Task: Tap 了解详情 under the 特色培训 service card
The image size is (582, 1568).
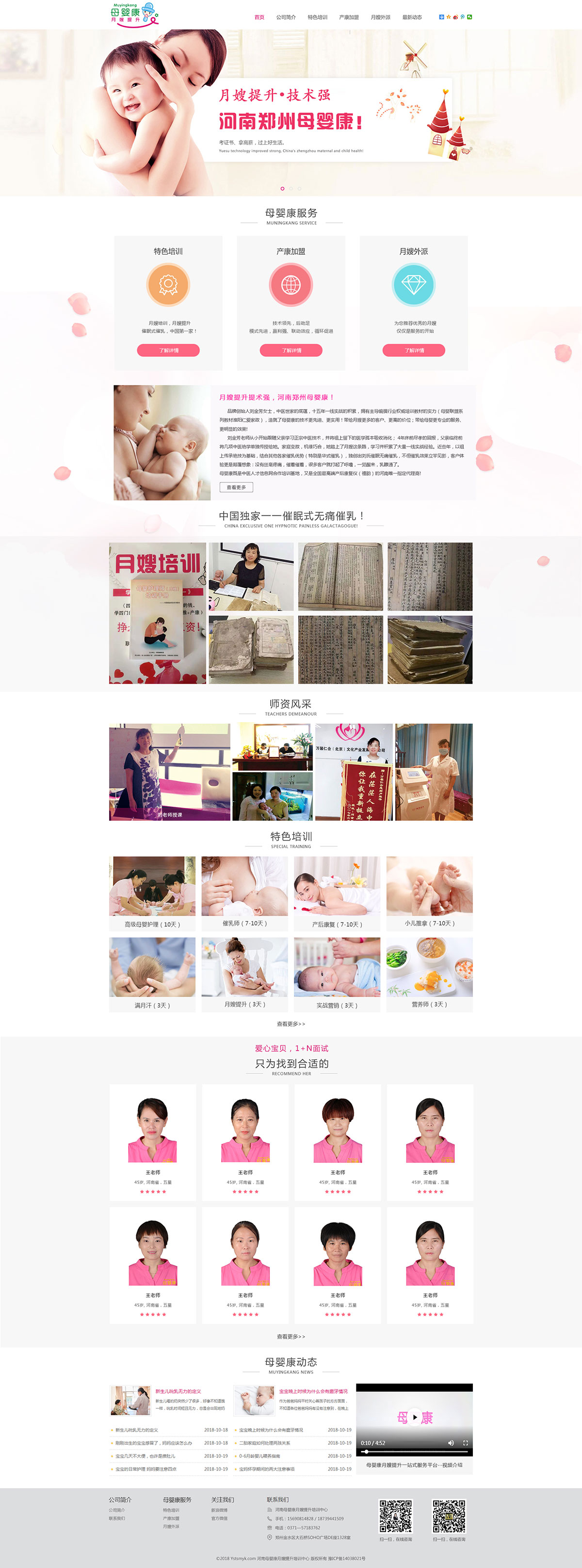Action: [x=168, y=350]
